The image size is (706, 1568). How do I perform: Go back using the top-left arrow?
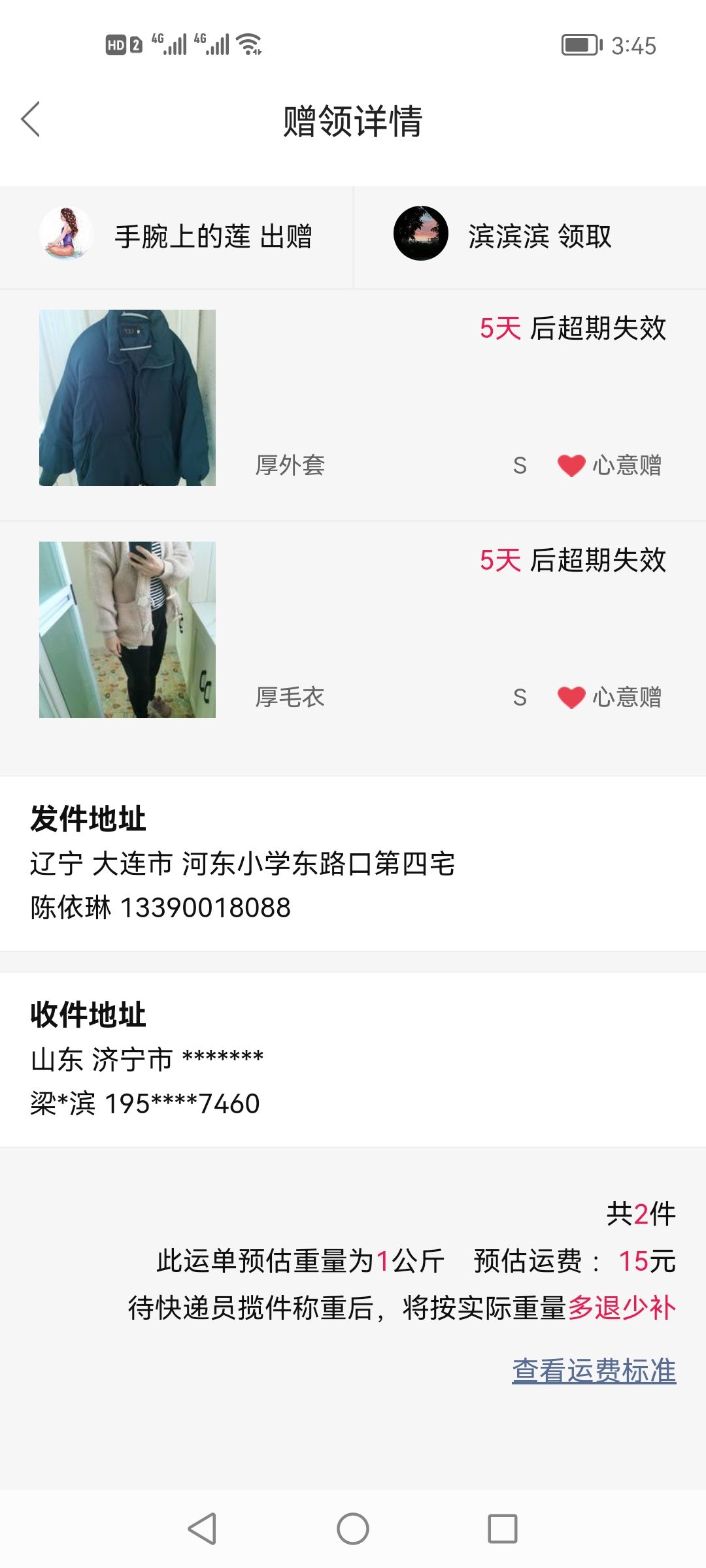31,120
